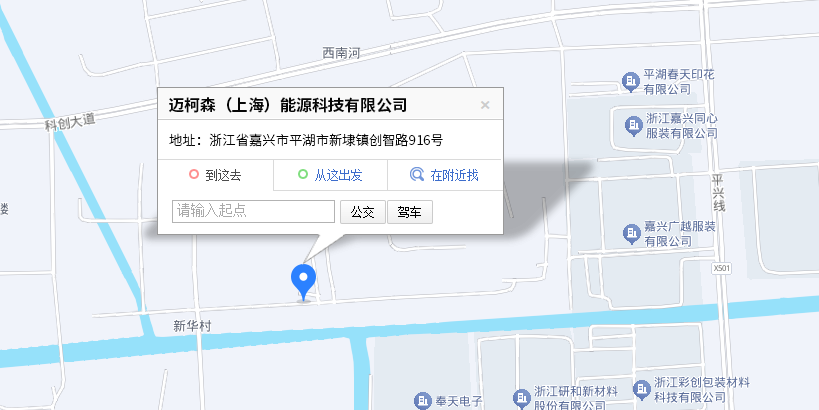The height and width of the screenshot is (410, 819).
Task: Close the 迈柯森 info popup
Action: click(x=485, y=106)
